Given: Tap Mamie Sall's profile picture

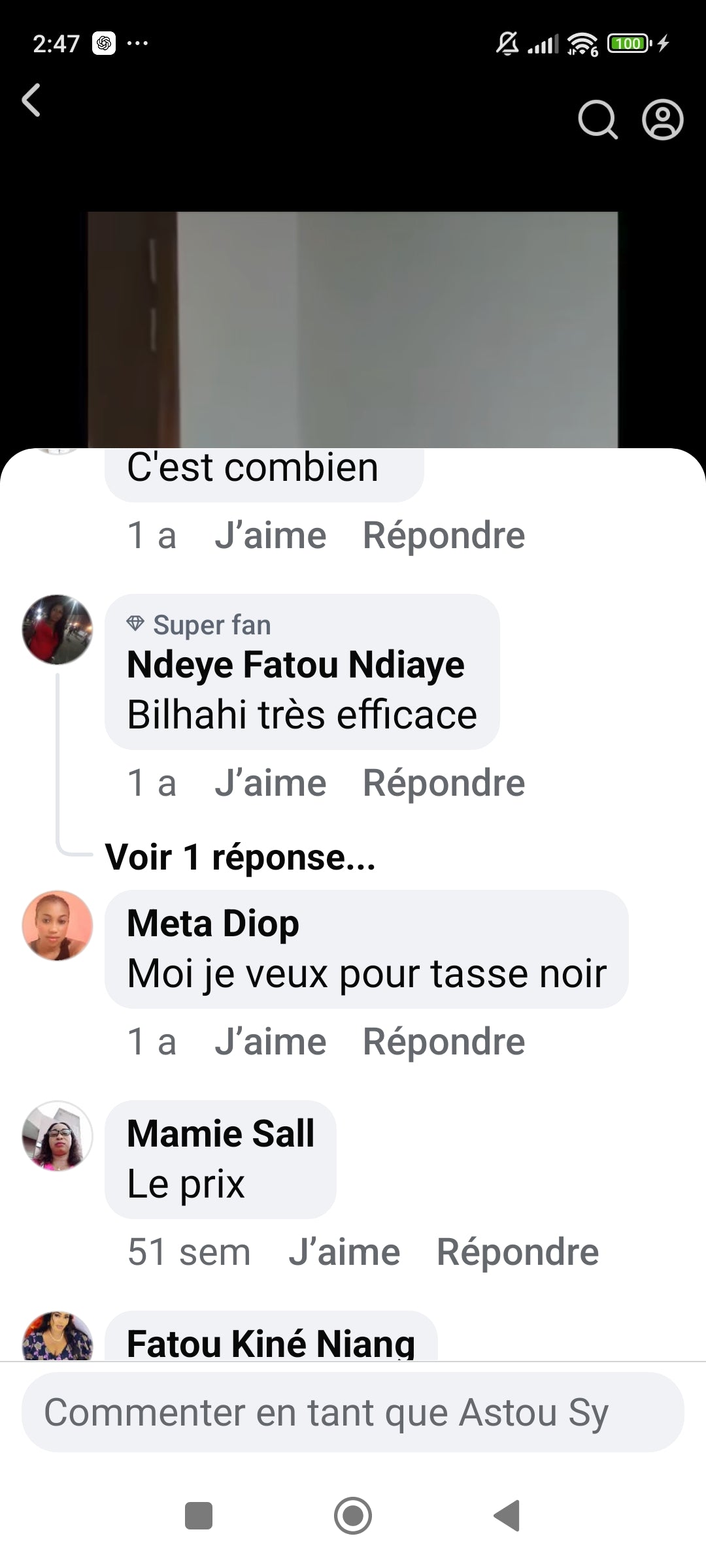Looking at the screenshot, I should point(58,1135).
